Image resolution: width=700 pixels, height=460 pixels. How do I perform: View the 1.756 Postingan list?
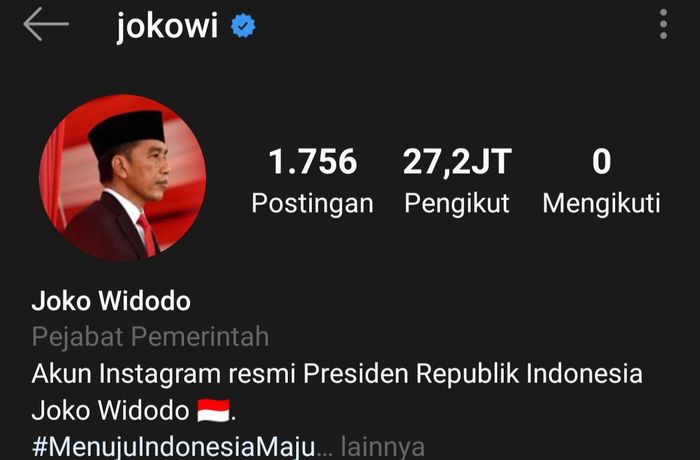point(312,181)
